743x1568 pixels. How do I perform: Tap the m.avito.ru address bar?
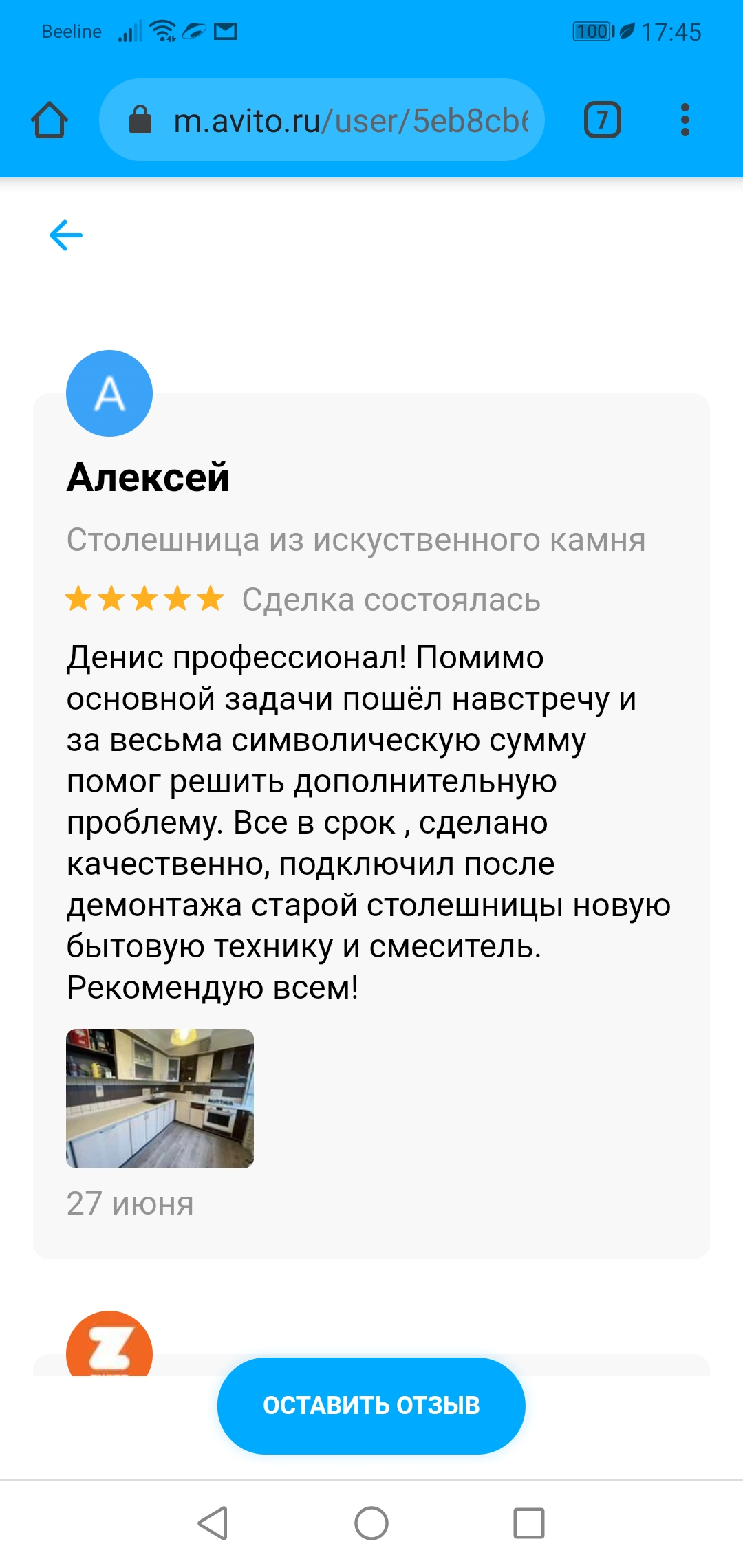pos(322,120)
